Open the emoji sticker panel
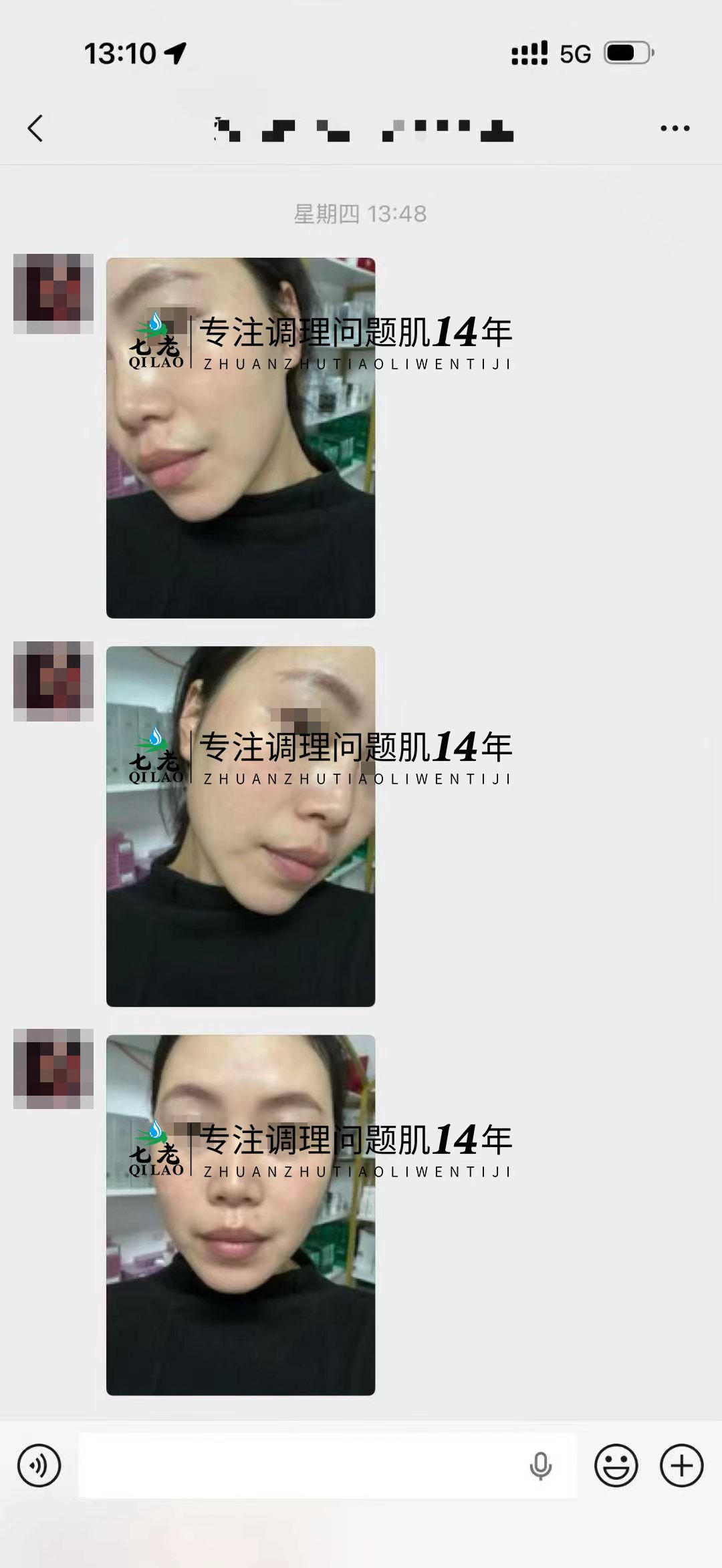This screenshot has width=722, height=1568. (x=616, y=1466)
